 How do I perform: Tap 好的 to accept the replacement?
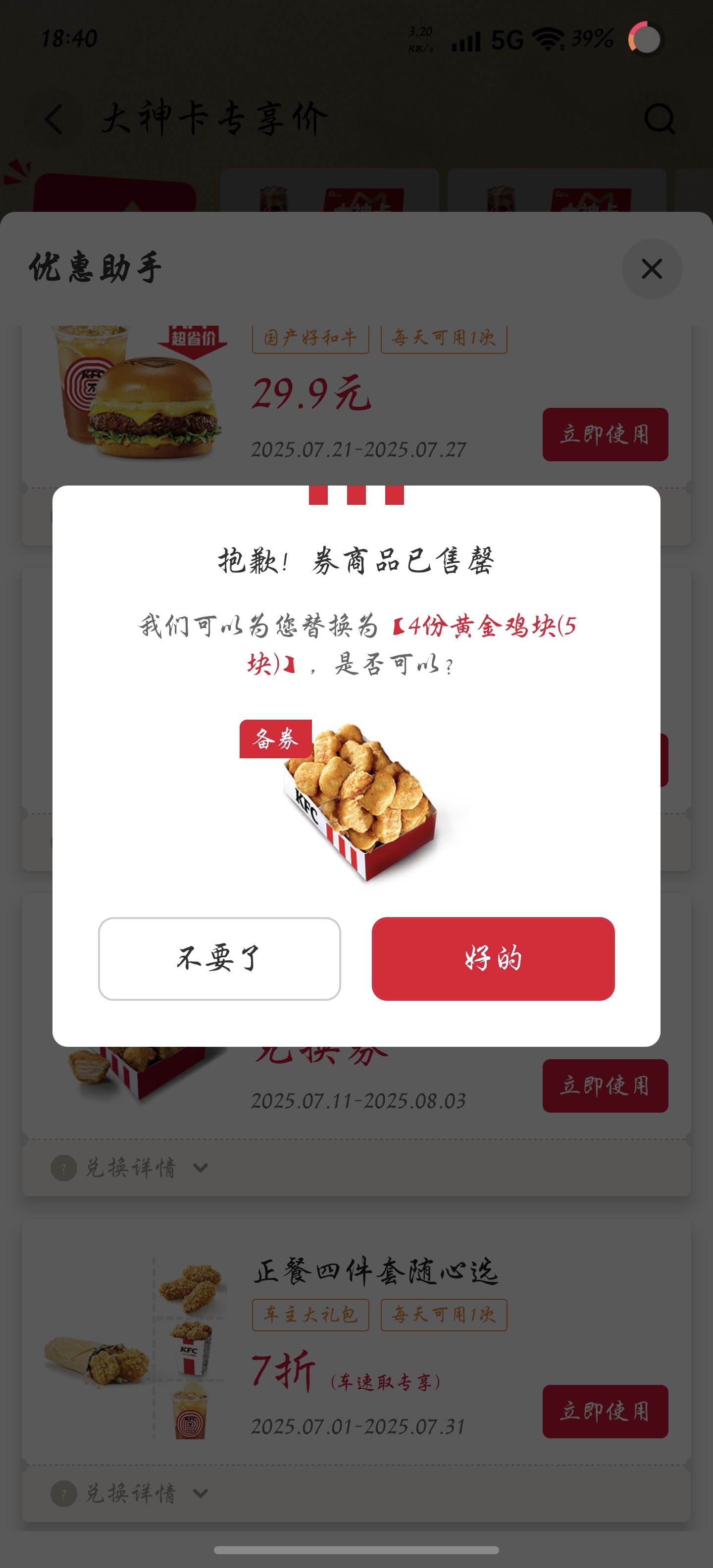tap(493, 958)
